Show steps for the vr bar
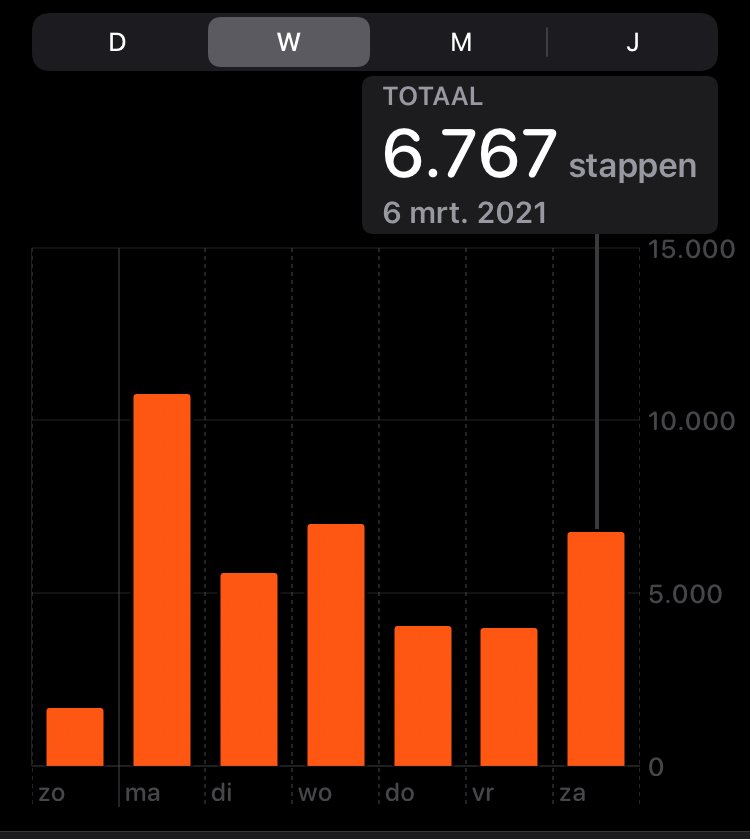 (509, 697)
